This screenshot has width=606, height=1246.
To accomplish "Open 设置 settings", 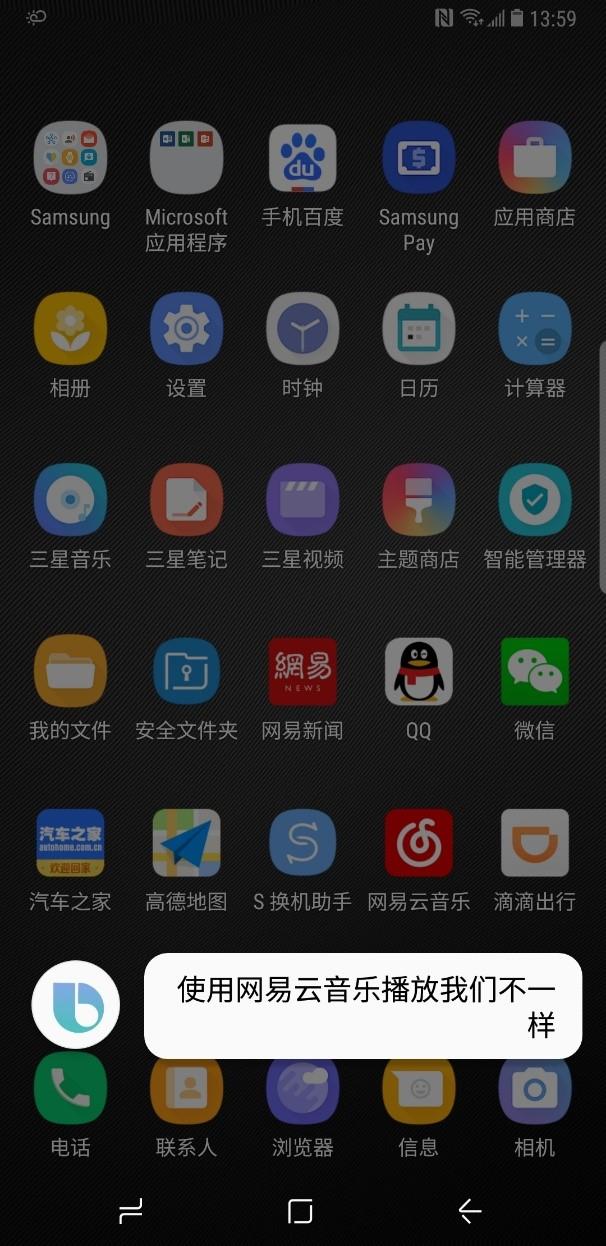I will tap(186, 329).
